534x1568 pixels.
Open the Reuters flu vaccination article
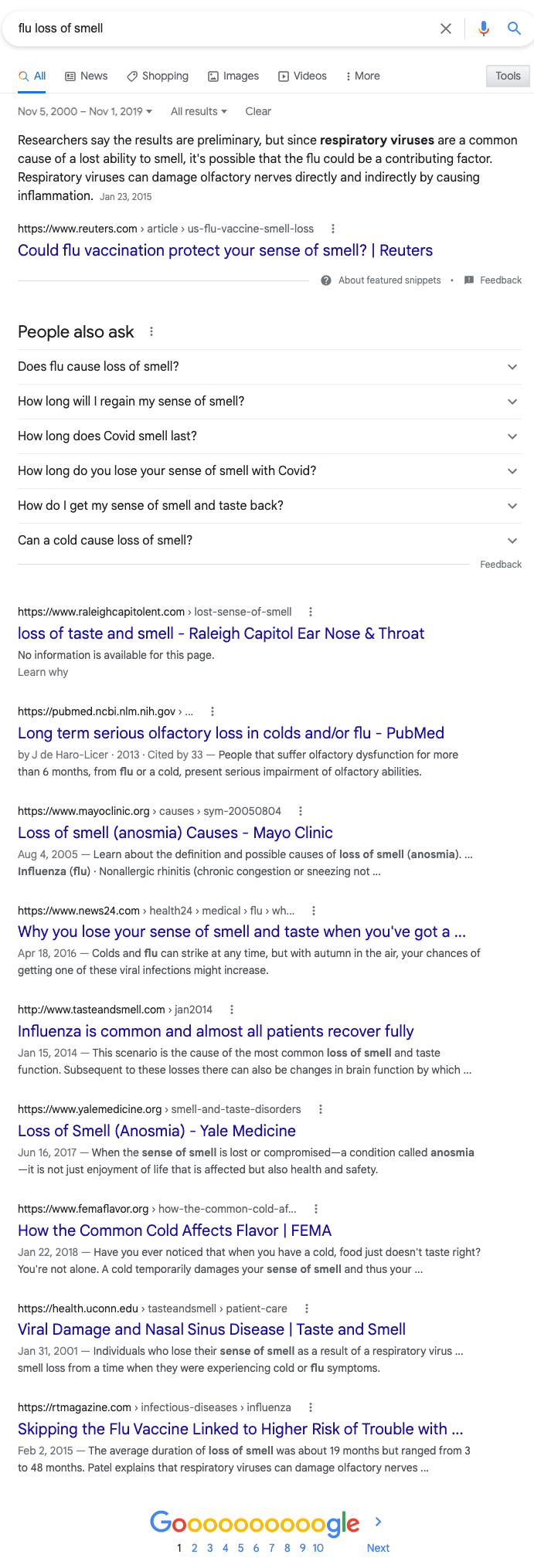(x=225, y=250)
